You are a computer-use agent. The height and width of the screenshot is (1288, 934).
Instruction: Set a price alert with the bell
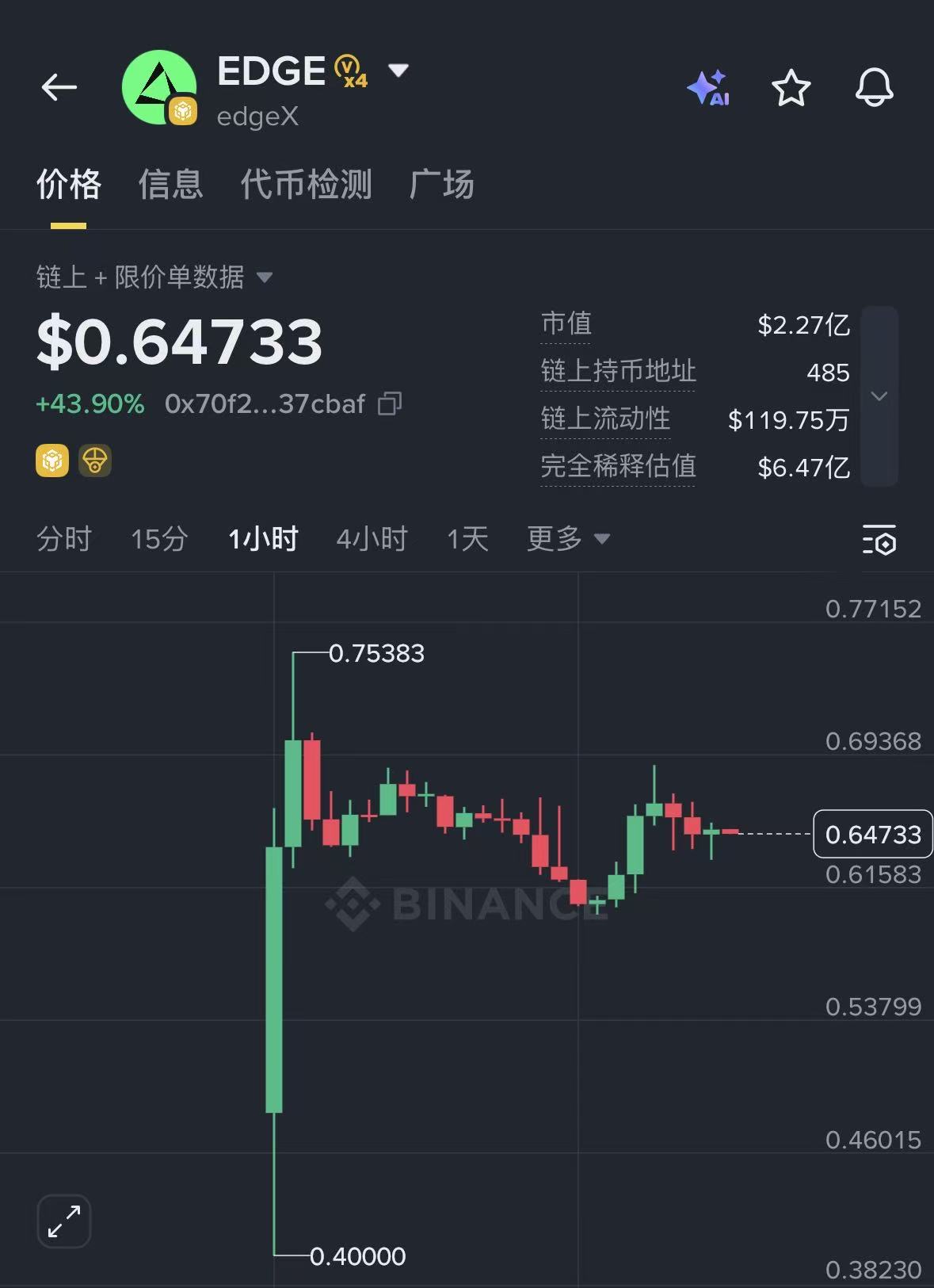pyautogui.click(x=874, y=87)
